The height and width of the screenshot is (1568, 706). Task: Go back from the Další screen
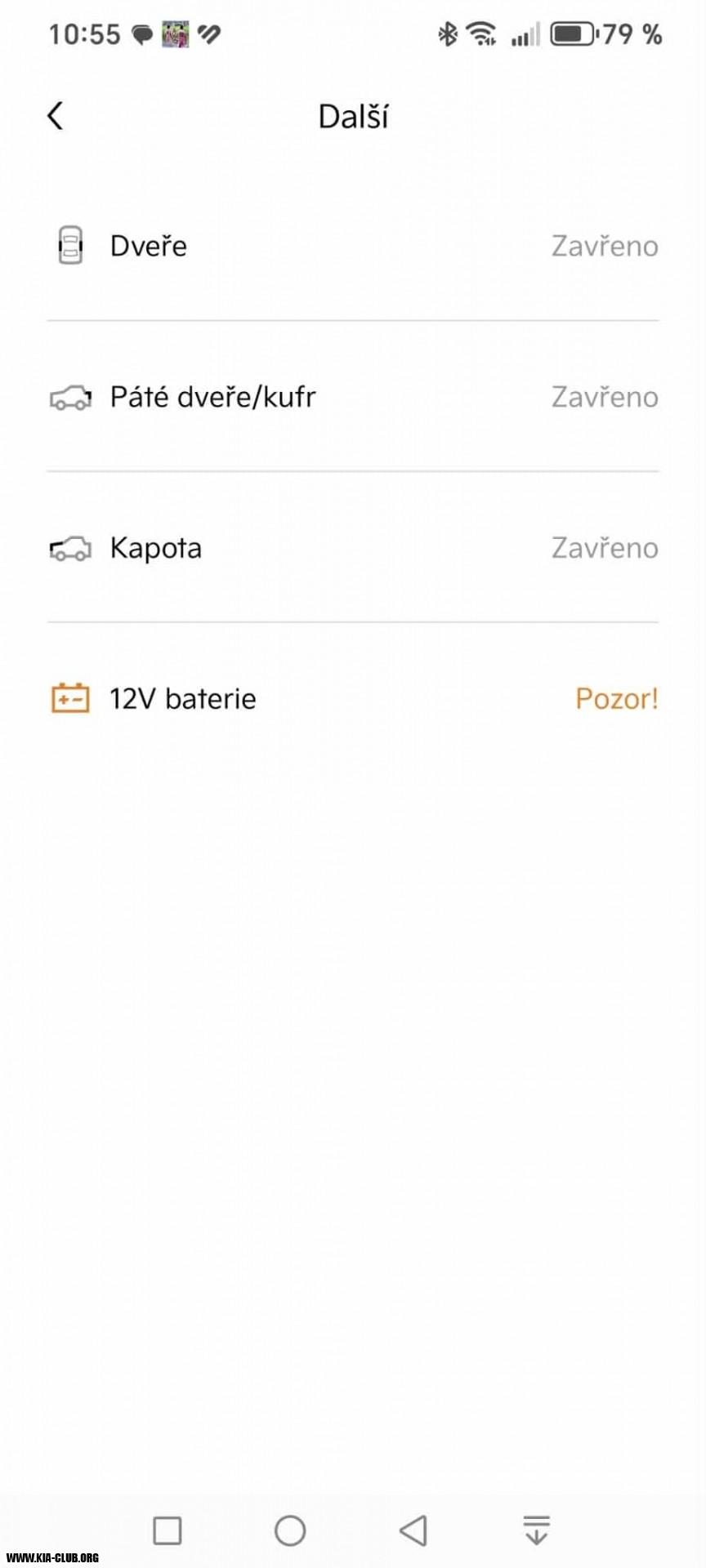[56, 116]
